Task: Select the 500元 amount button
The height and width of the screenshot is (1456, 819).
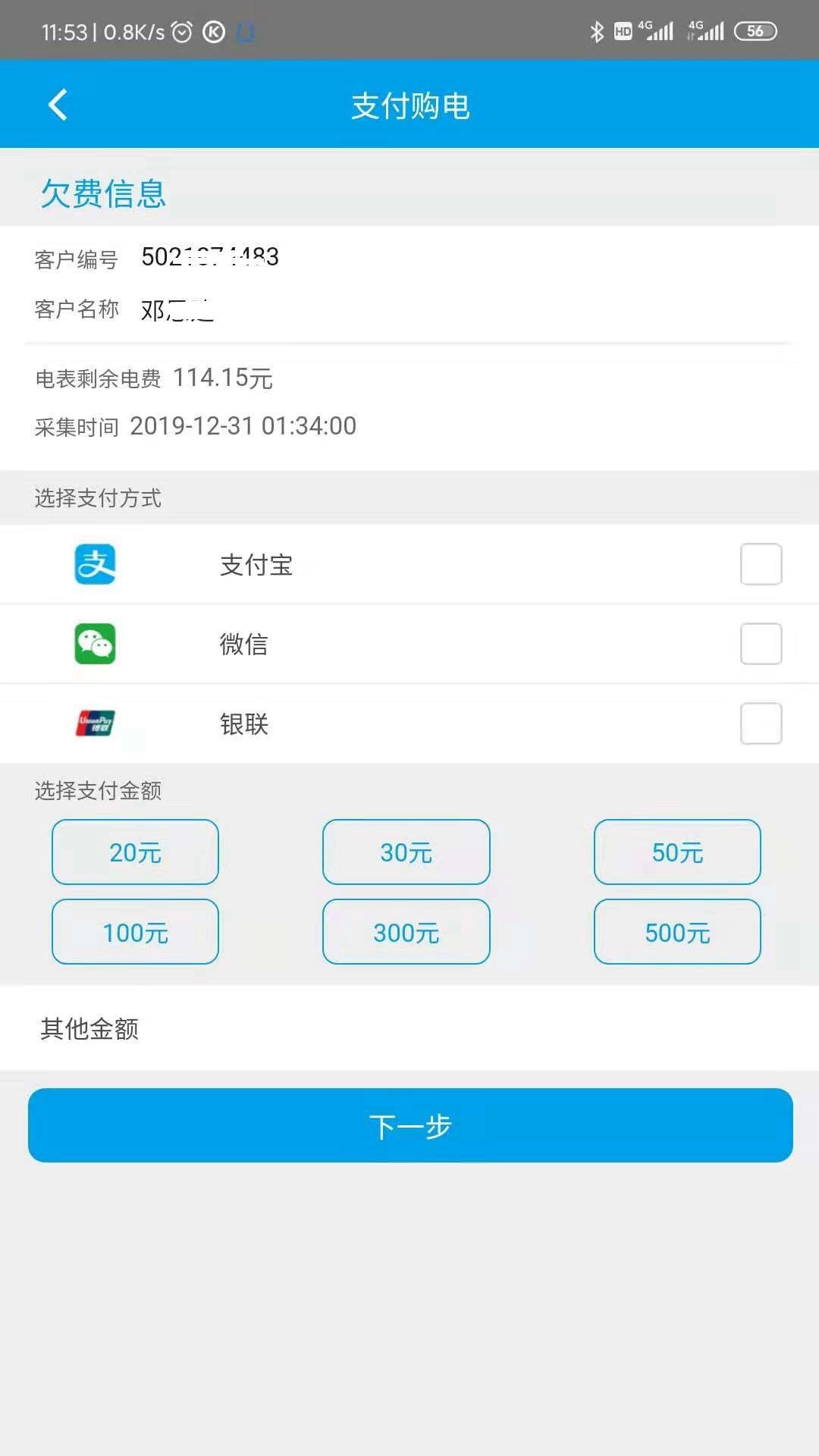Action: 677,932
